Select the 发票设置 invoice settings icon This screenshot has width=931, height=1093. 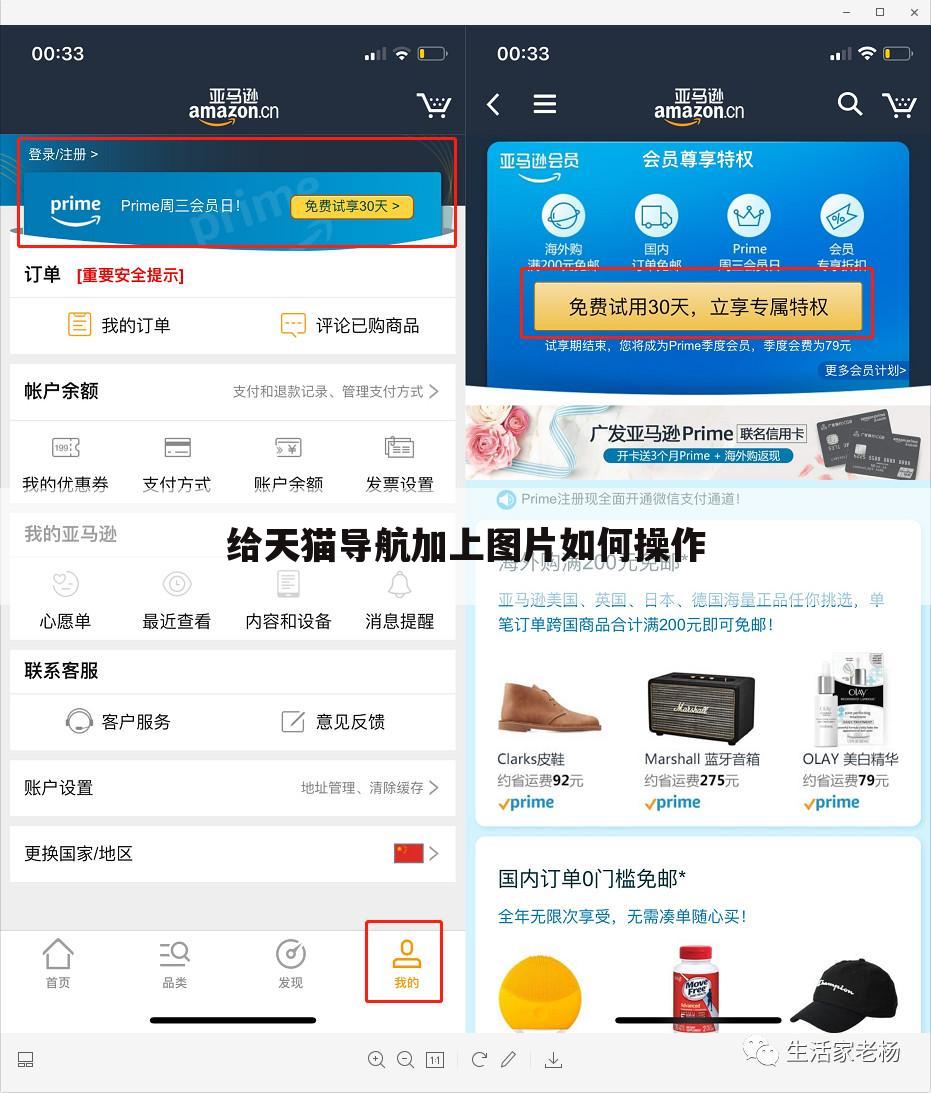(399, 449)
